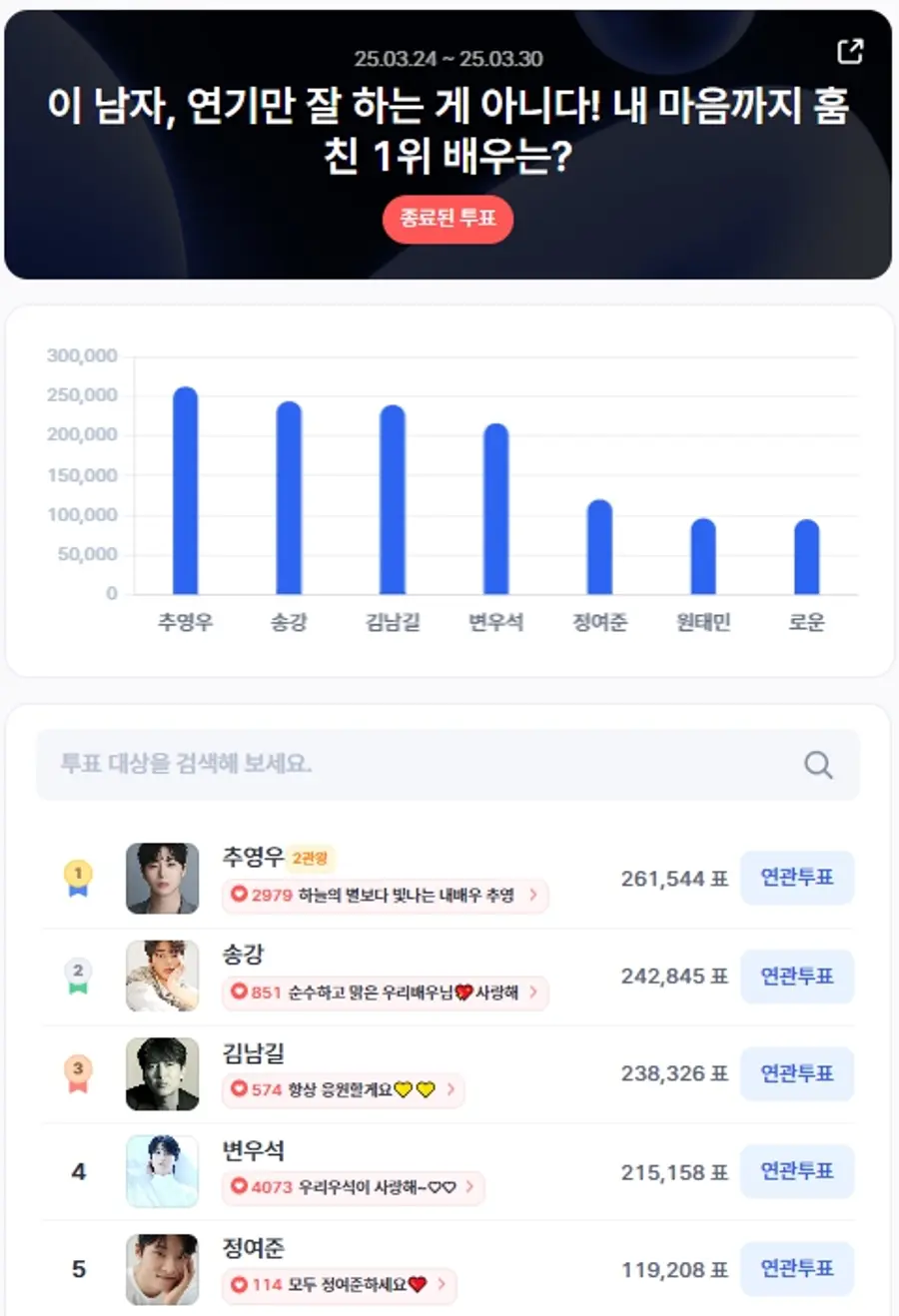Click the search magnifier icon

point(817,765)
